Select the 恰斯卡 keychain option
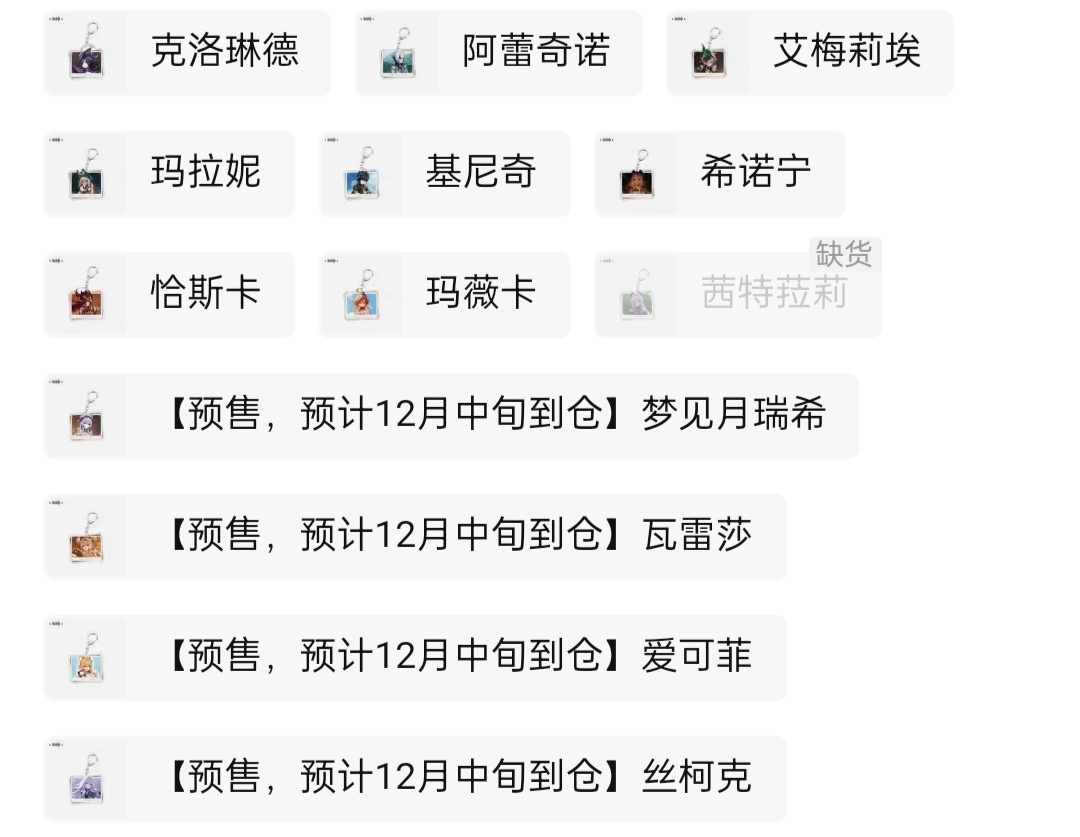The image size is (1080, 837). [x=170, y=295]
